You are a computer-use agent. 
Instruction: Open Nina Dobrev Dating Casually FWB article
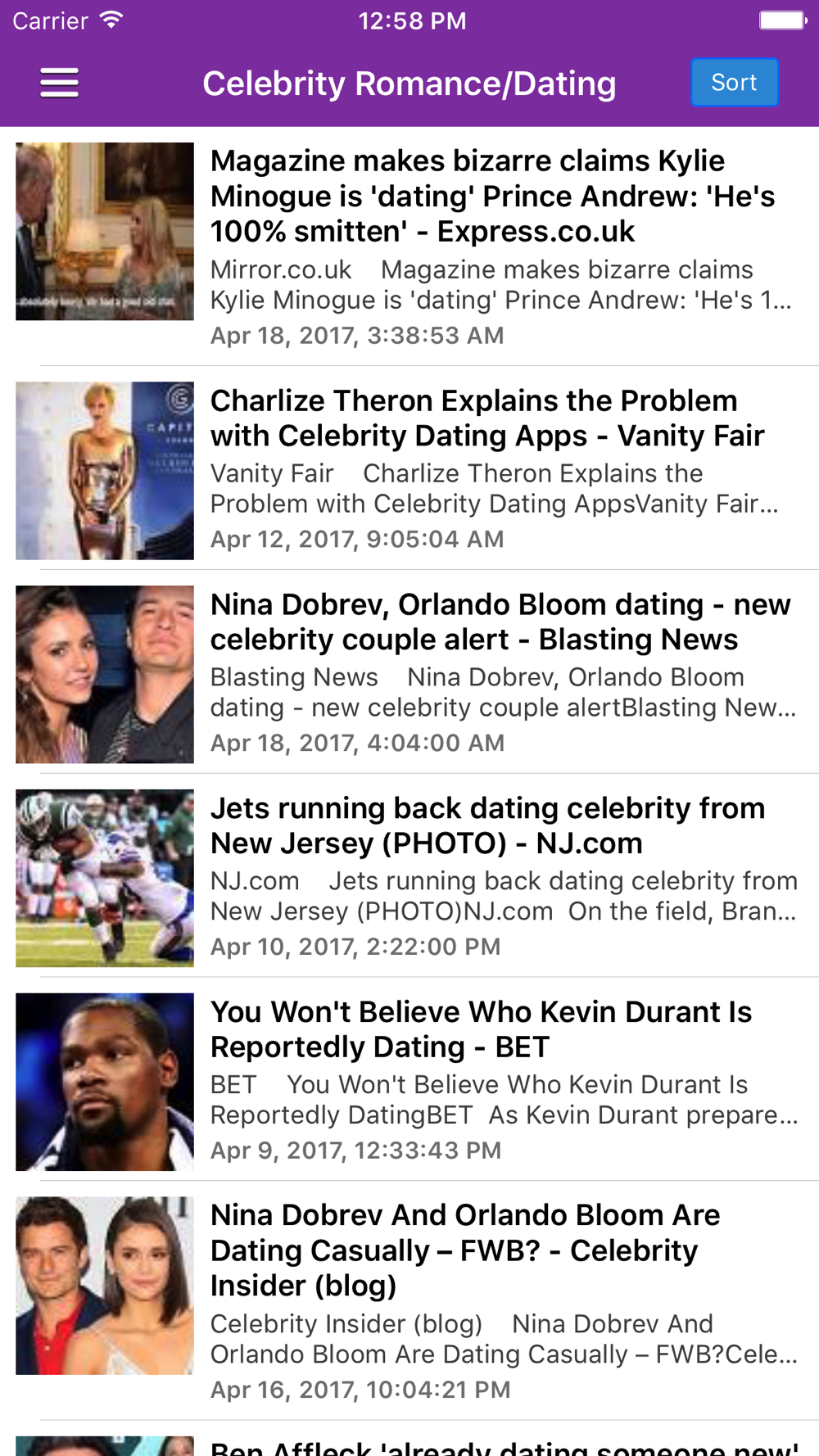(409, 1301)
